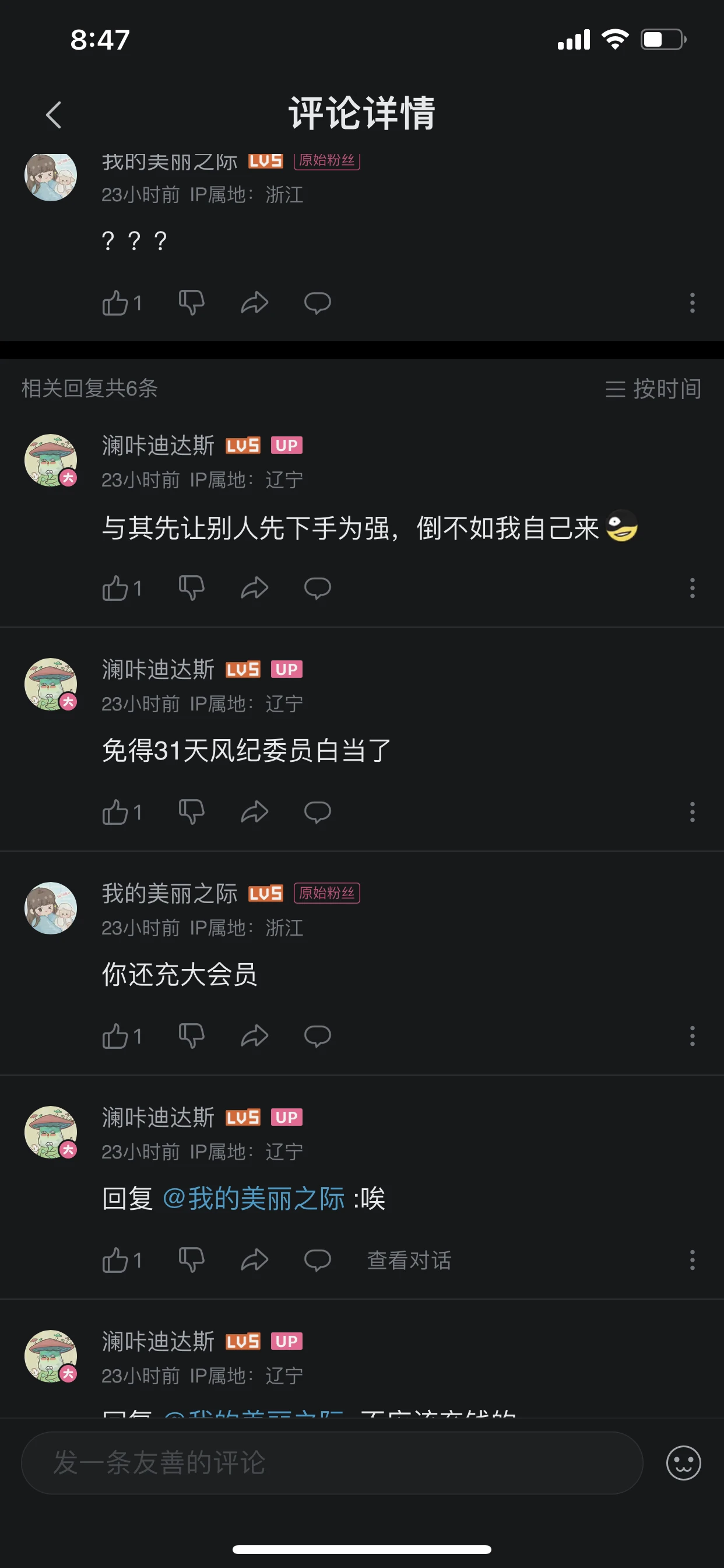Reply to the "???" comment
724x1568 pixels.
(x=317, y=303)
